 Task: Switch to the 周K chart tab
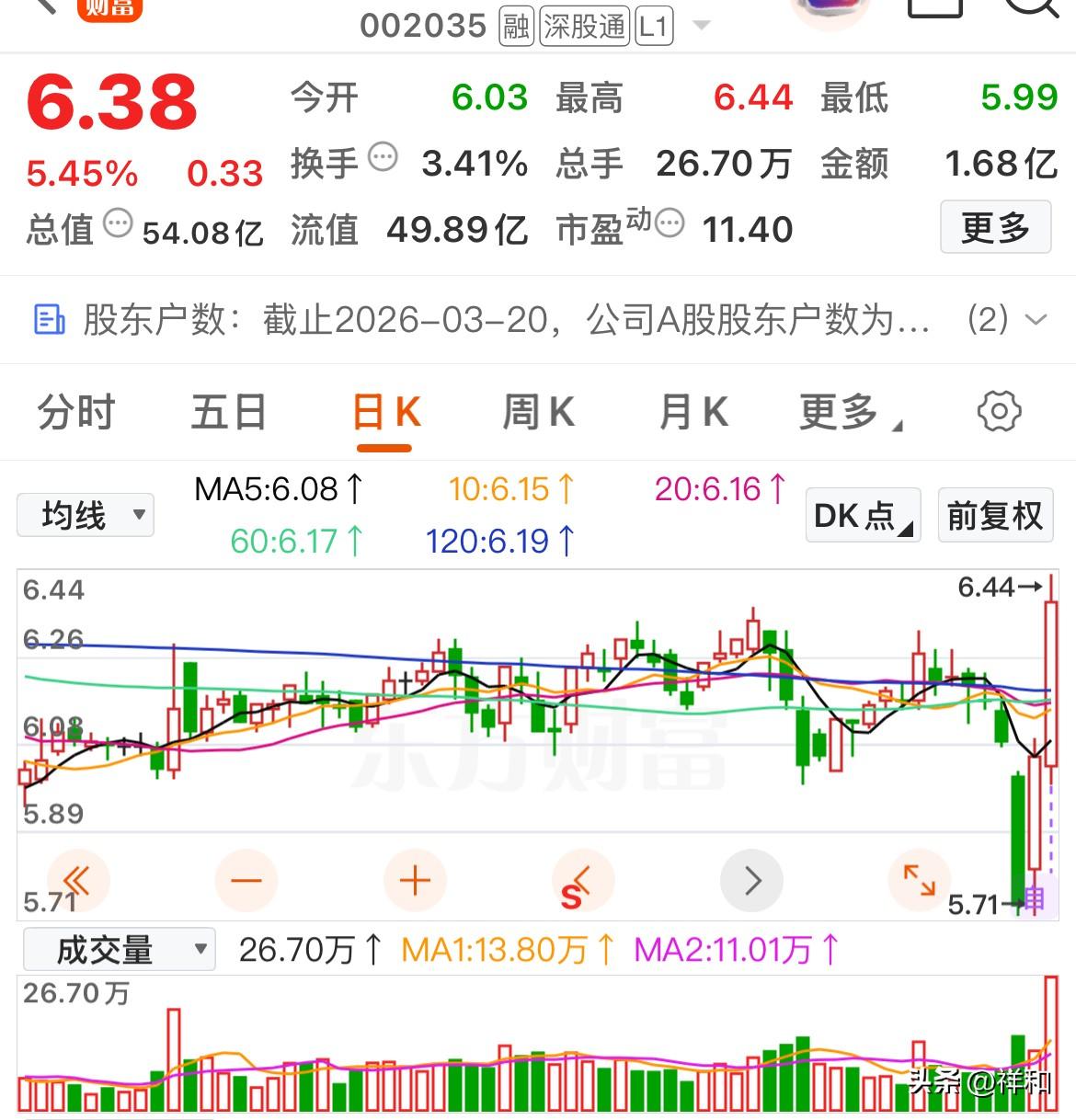click(539, 412)
